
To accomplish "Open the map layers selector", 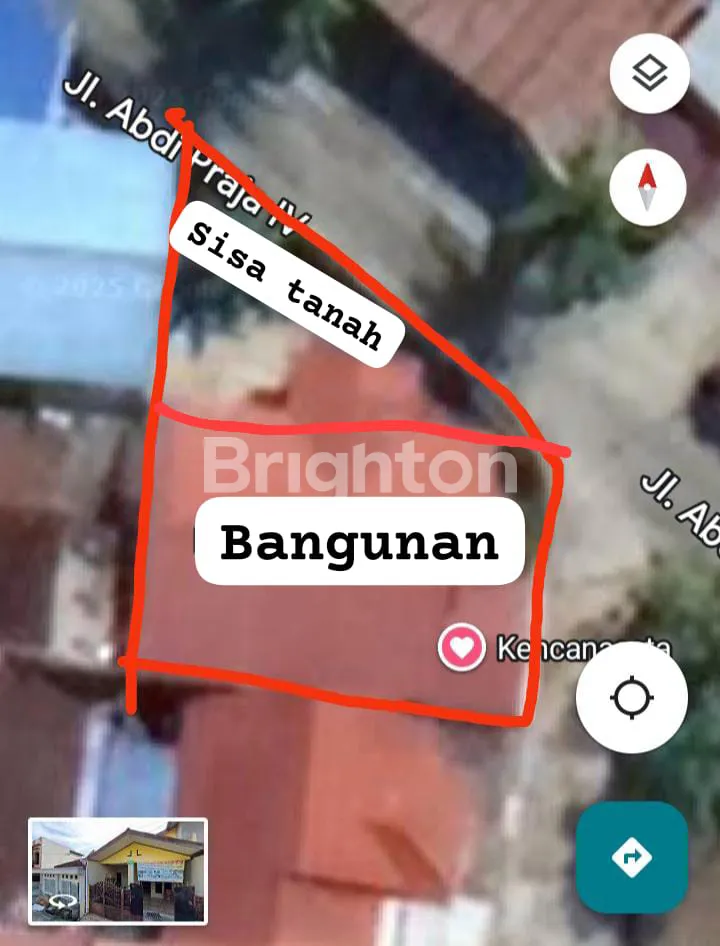I will coord(649,73).
